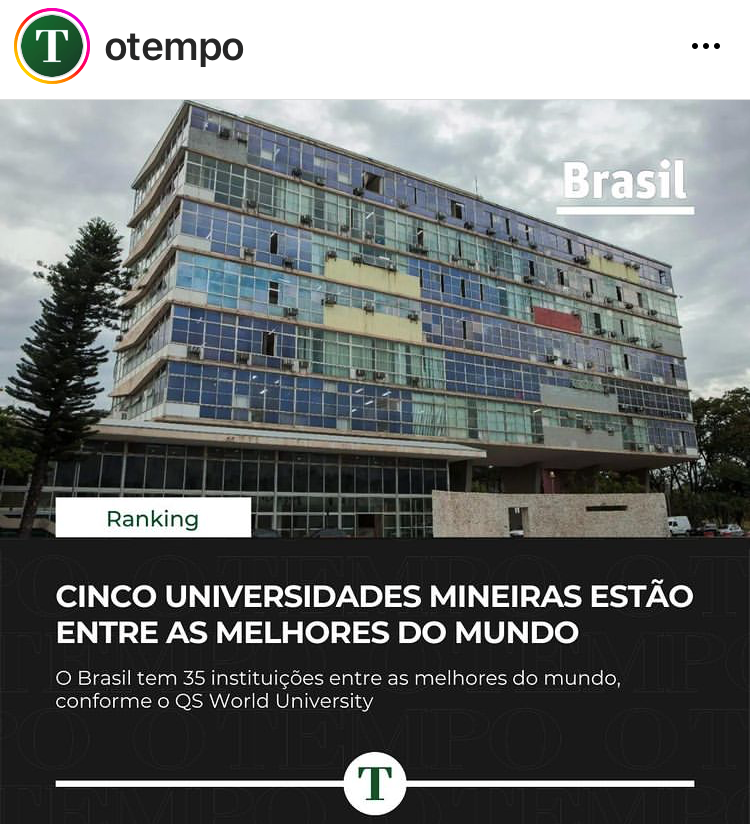Tap the universidades mineiras post image
Screen dimensions: 750x824
375,400
